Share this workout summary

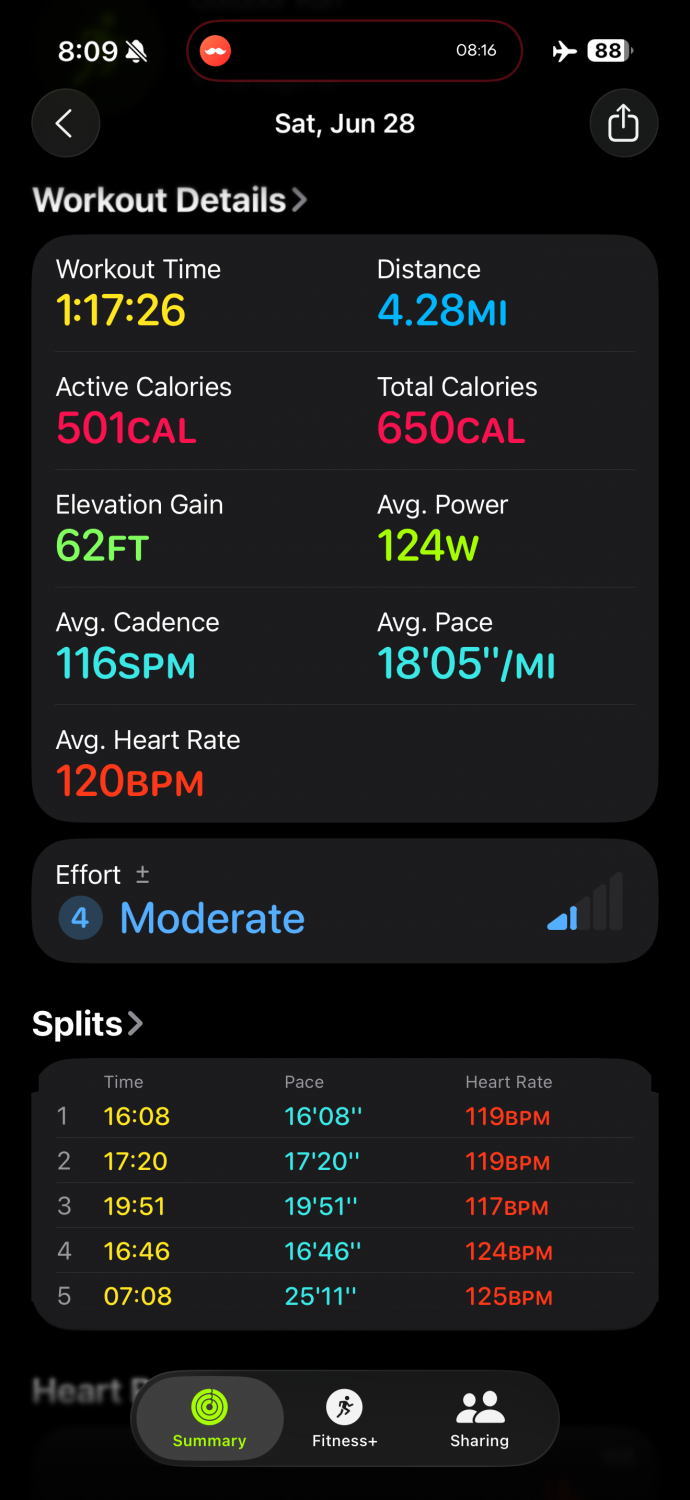(x=623, y=123)
